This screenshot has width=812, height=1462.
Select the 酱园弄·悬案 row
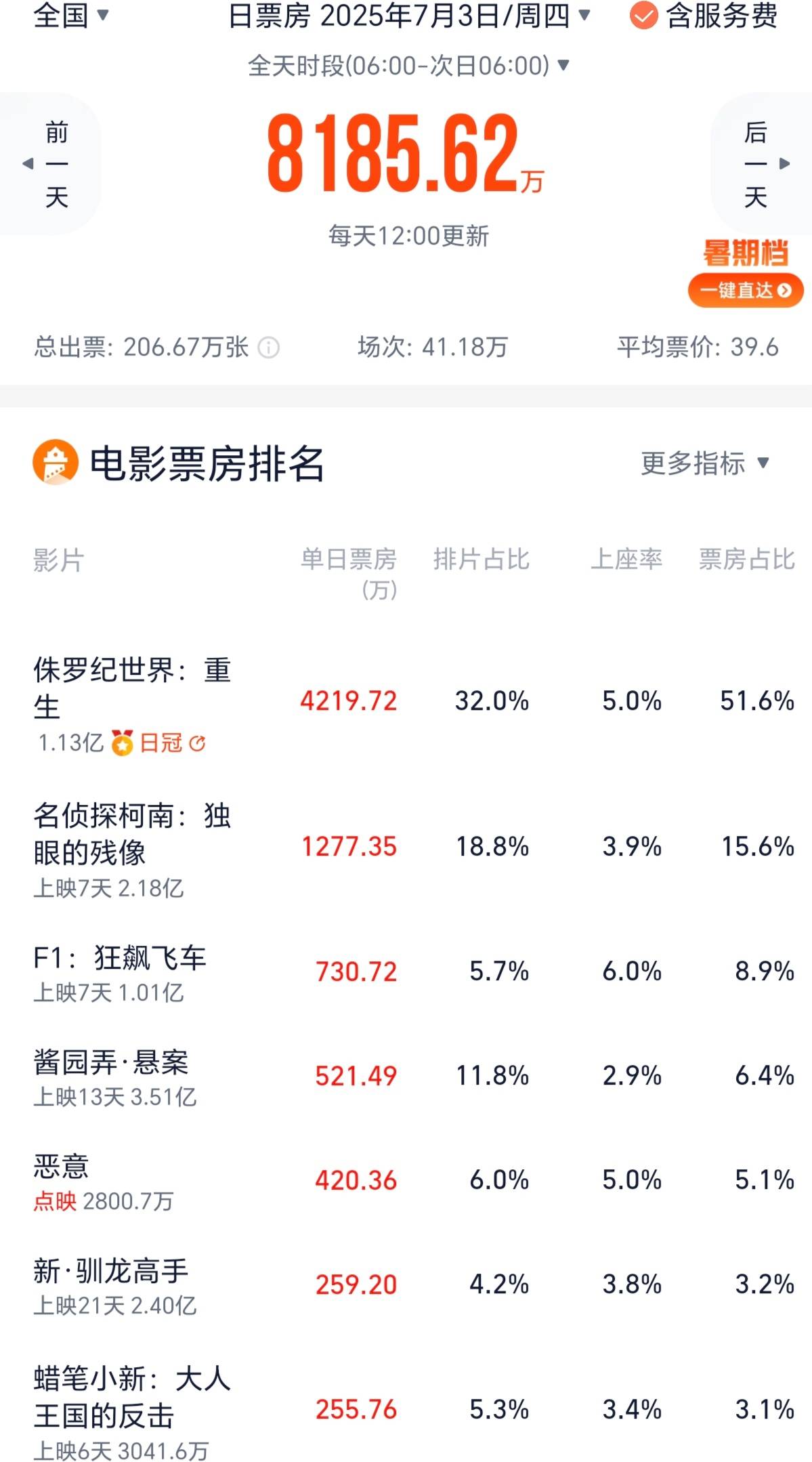click(406, 1077)
